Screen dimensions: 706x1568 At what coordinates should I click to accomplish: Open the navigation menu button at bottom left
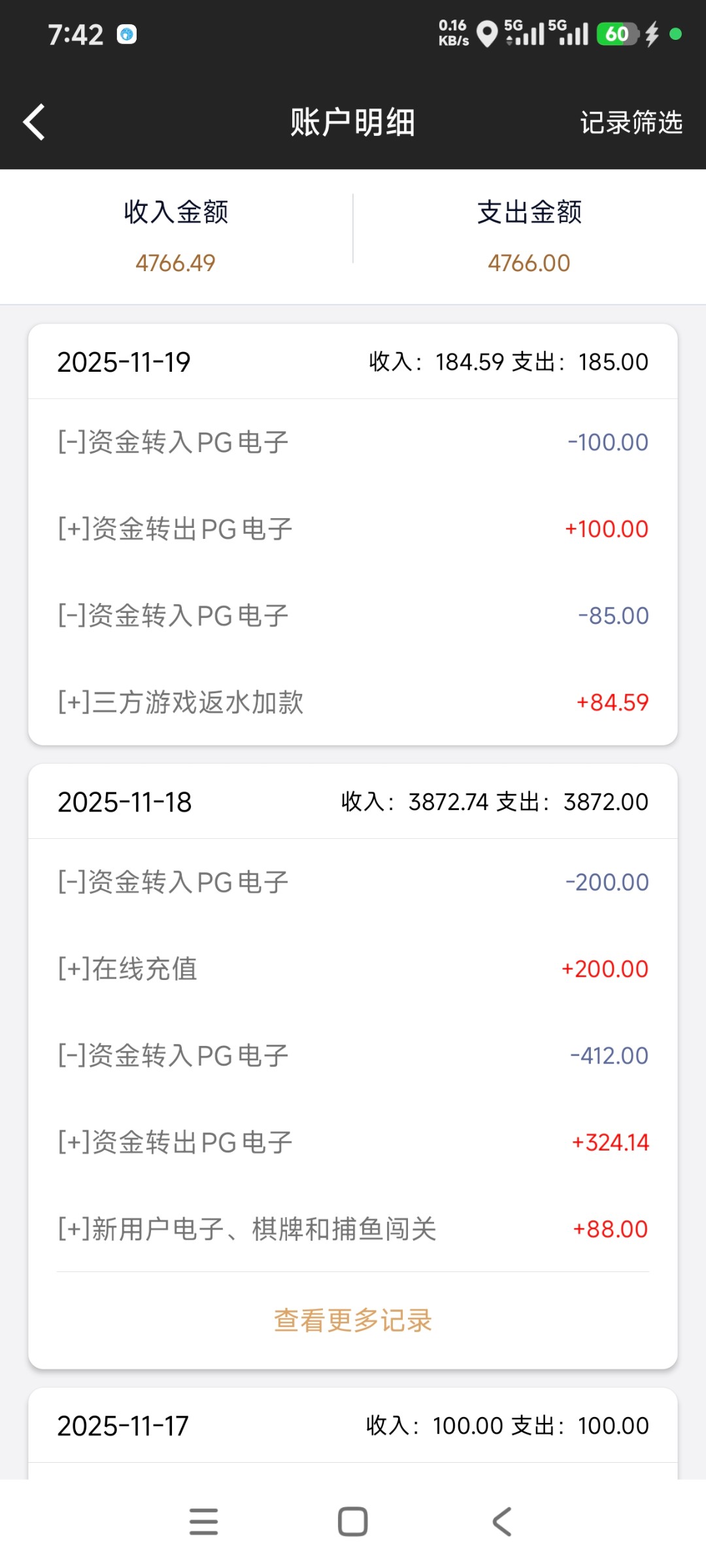click(203, 1522)
